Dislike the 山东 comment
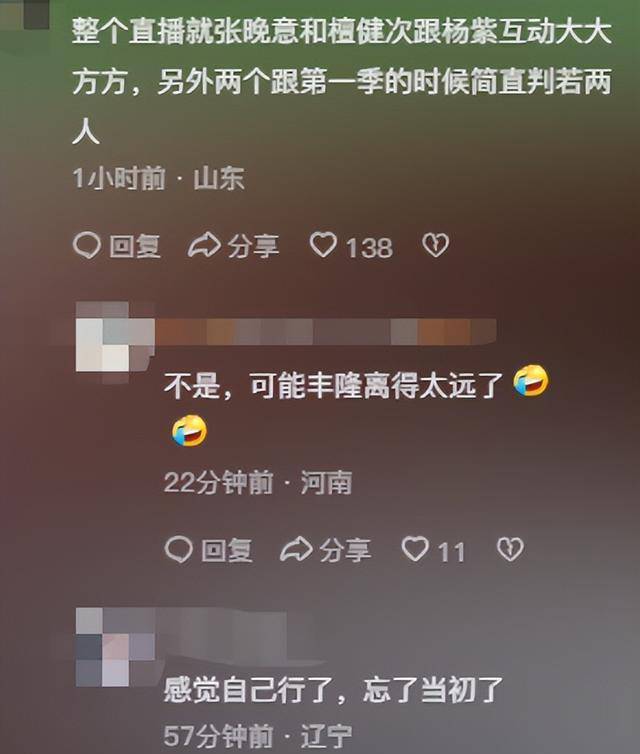640x754 pixels. coord(434,246)
